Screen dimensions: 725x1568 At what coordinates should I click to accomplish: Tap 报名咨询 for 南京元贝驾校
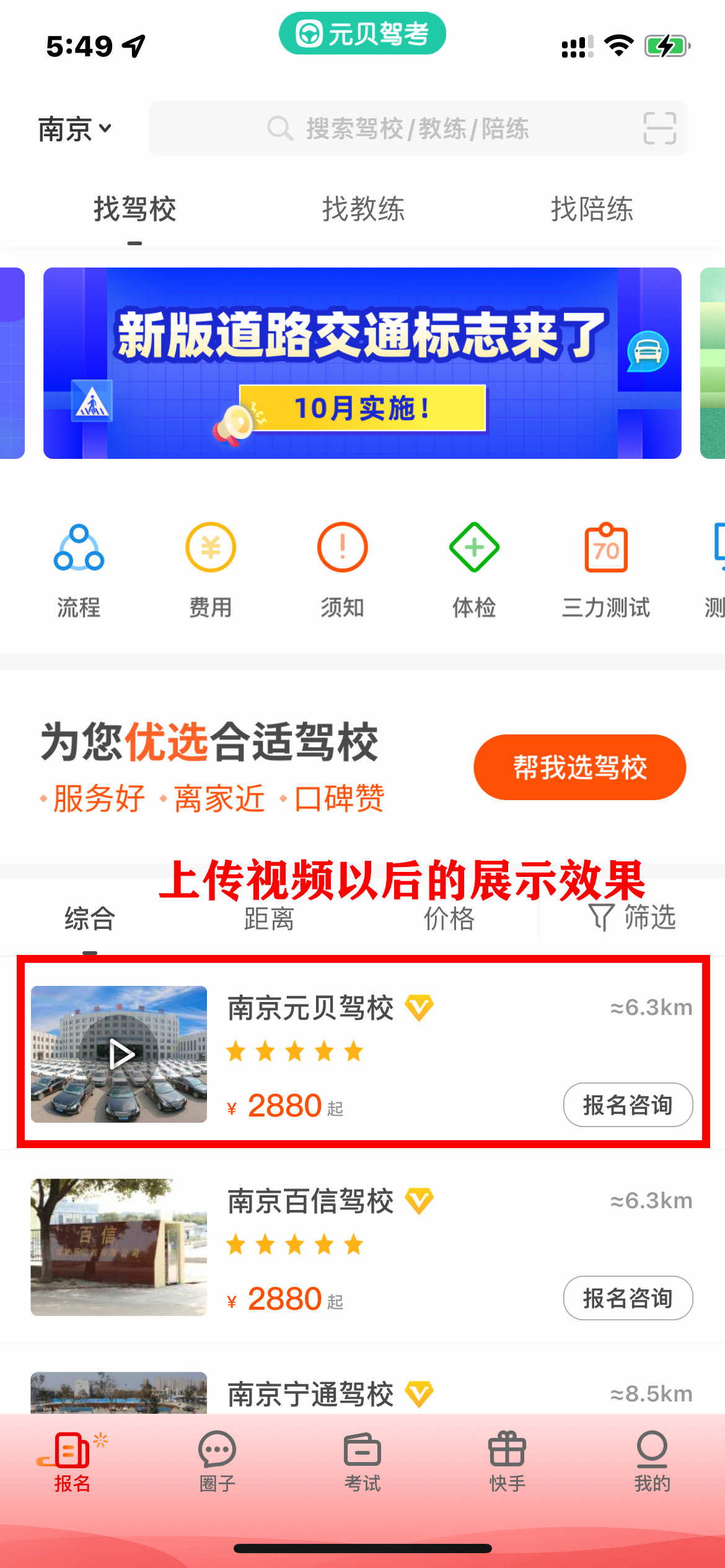tap(627, 1105)
